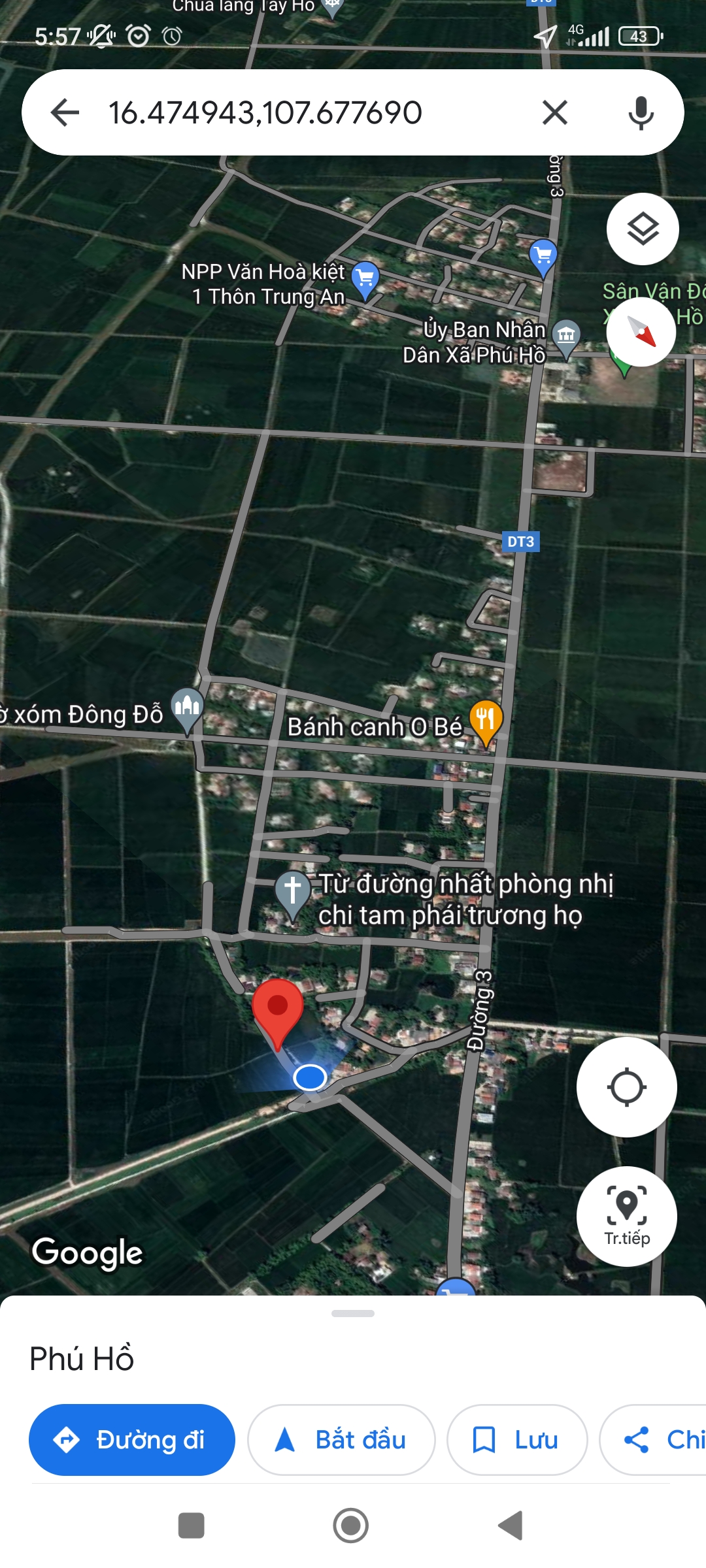The width and height of the screenshot is (706, 1568).
Task: Start navigation with Bắt đầu
Action: click(x=341, y=1439)
